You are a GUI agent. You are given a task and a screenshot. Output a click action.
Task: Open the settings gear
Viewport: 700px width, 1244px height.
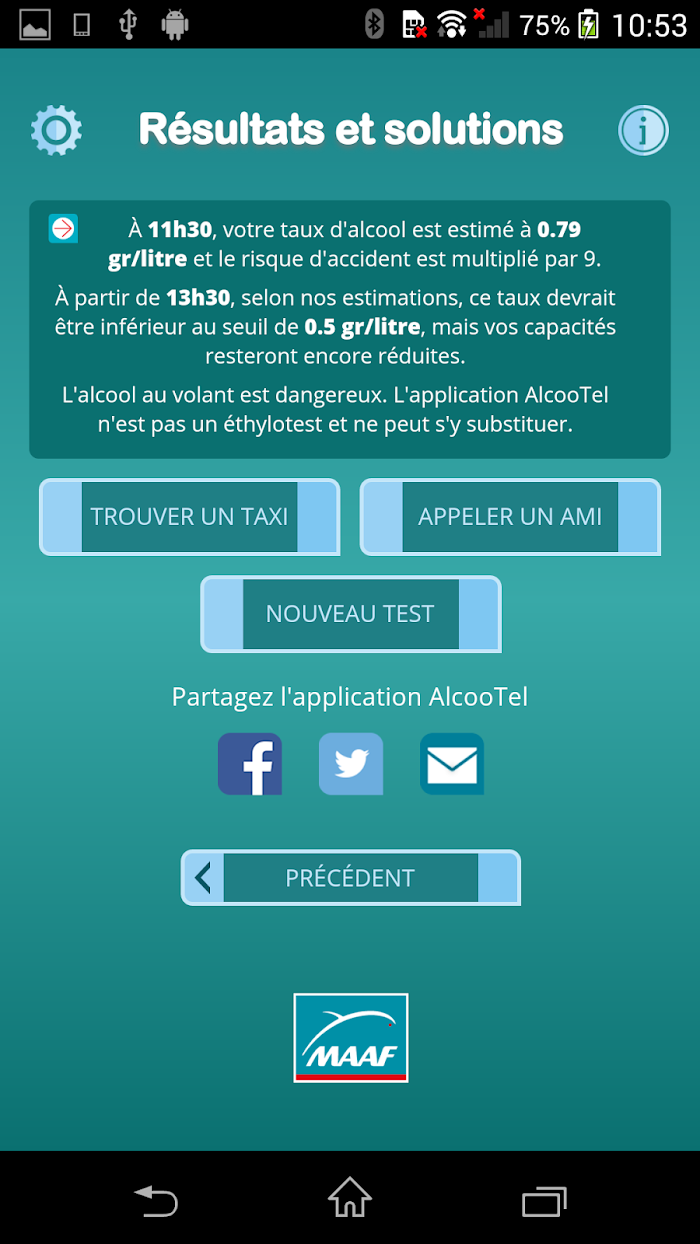coord(56,130)
